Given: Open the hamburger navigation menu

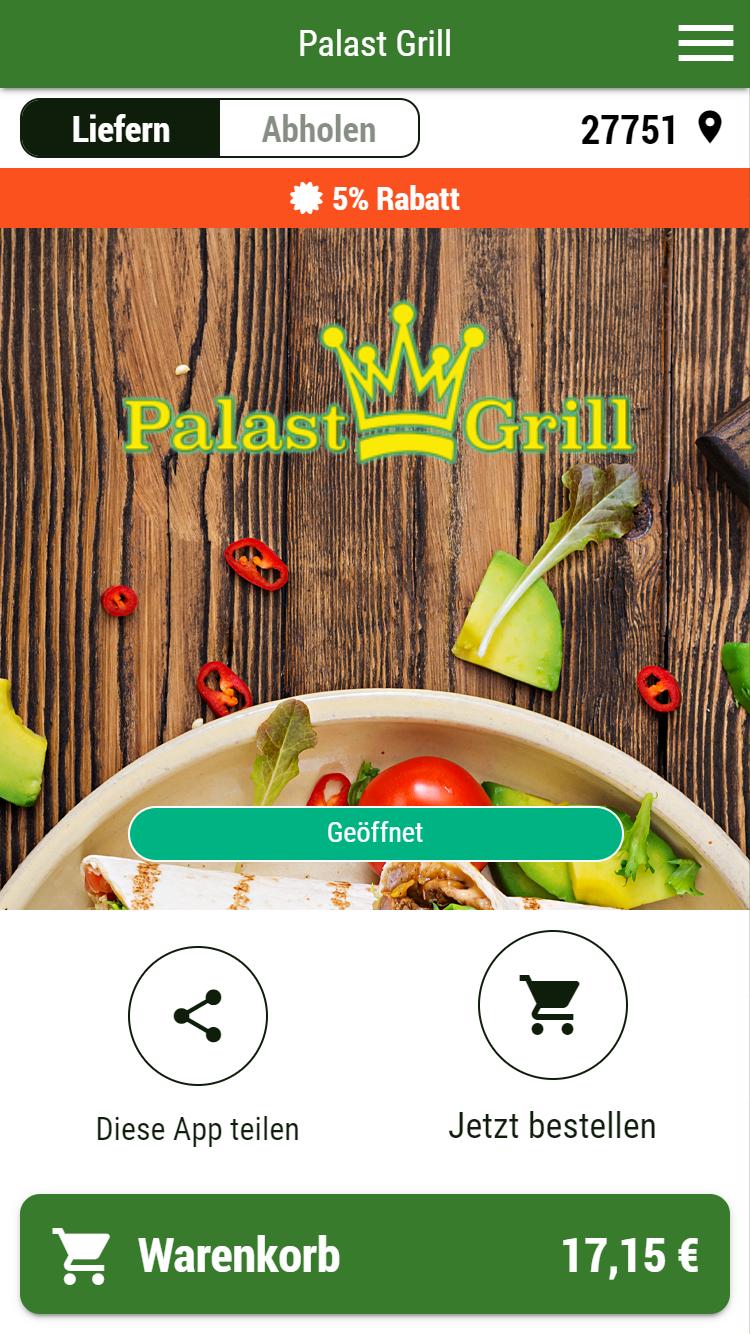Looking at the screenshot, I should click(705, 44).
